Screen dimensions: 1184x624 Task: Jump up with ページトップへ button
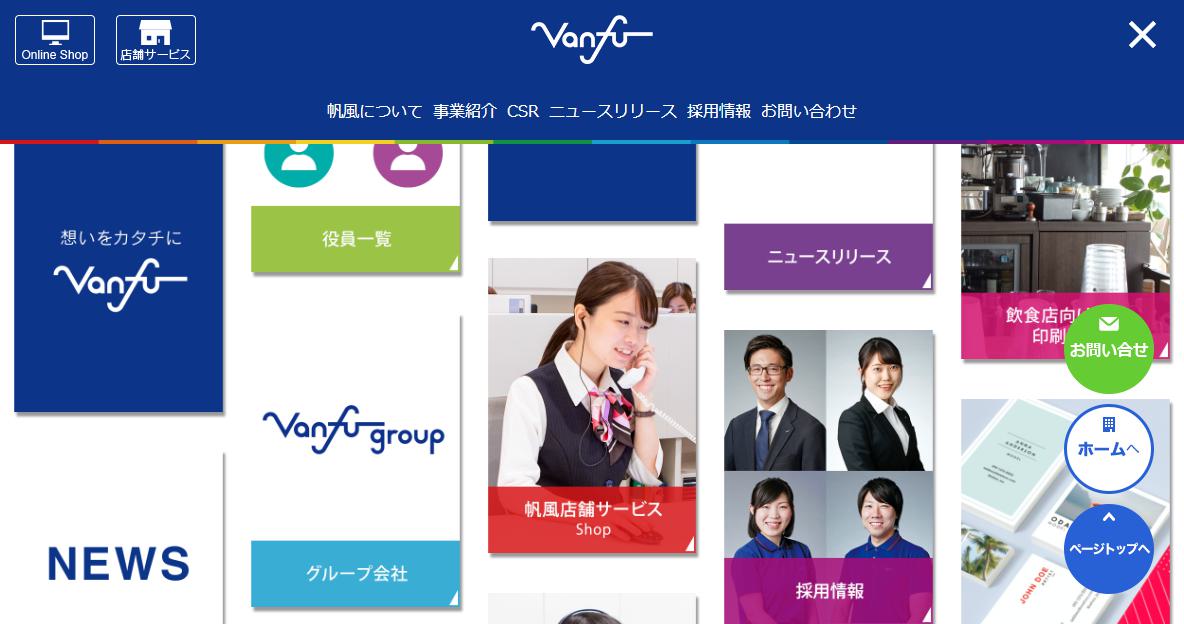point(1108,548)
